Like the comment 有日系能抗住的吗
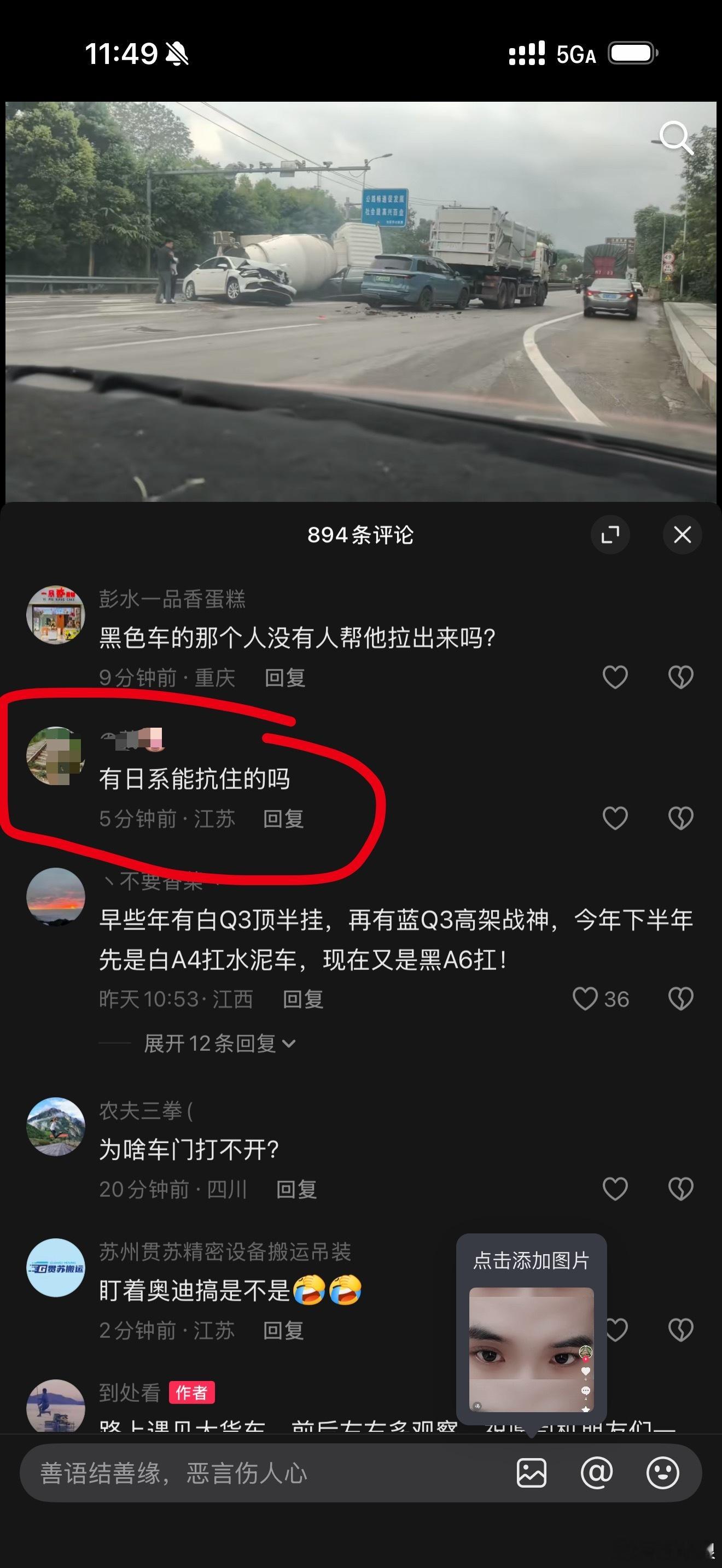 [615, 818]
